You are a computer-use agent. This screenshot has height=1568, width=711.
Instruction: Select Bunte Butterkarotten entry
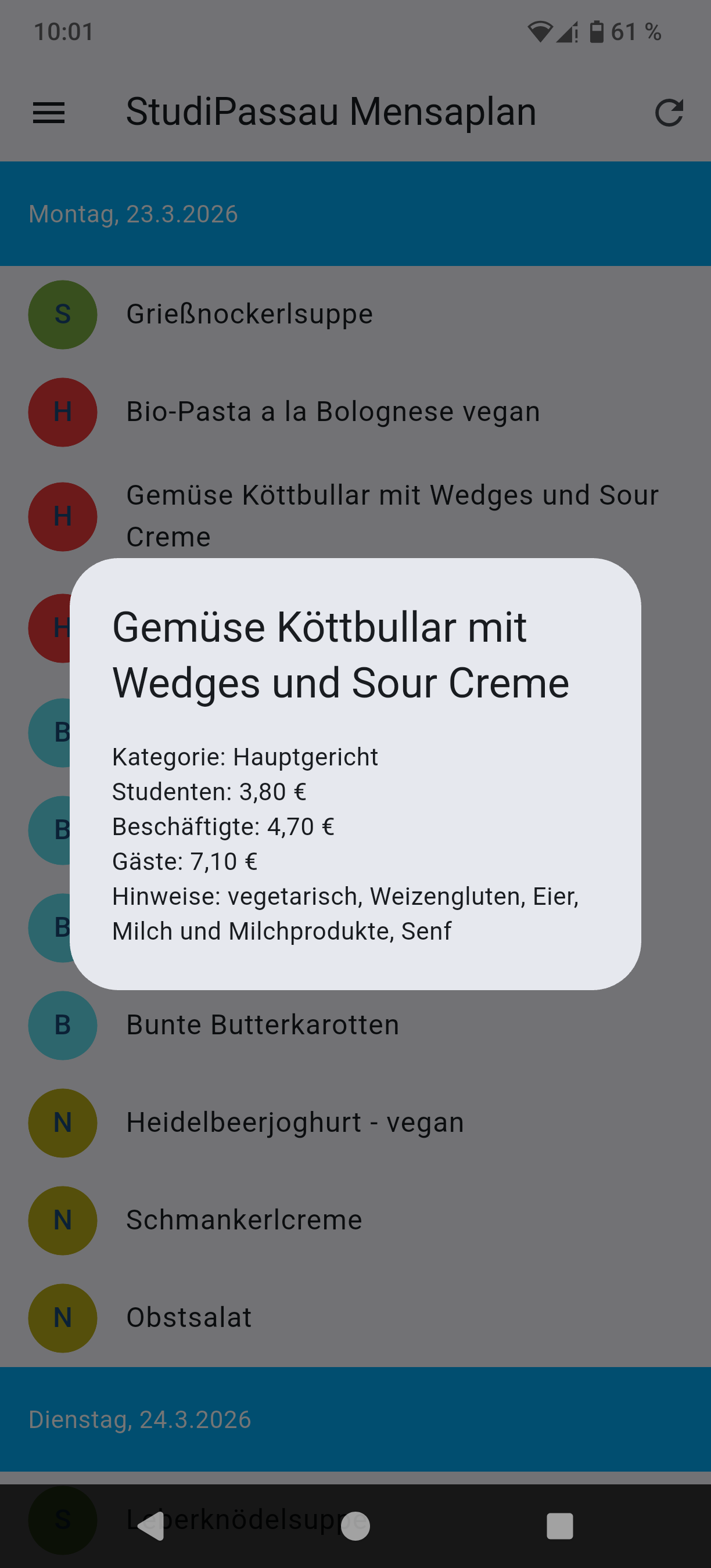tap(355, 1025)
